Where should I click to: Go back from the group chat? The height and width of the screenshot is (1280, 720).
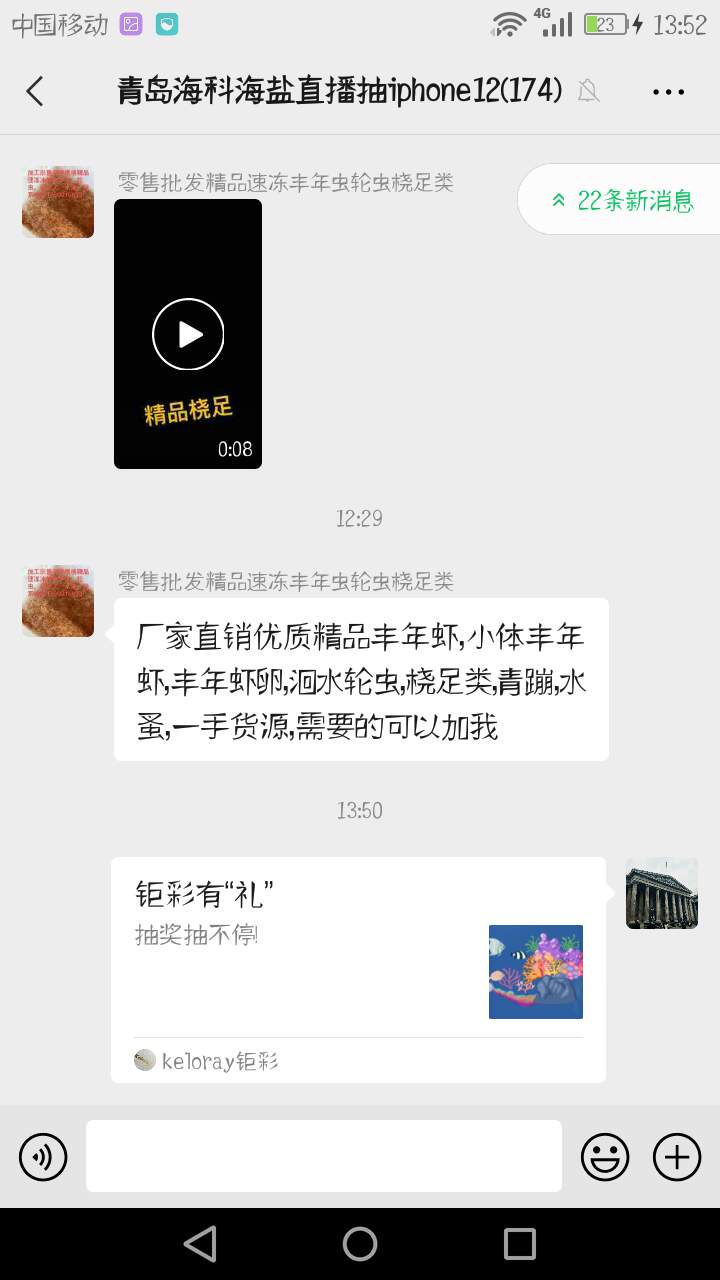[x=35, y=91]
